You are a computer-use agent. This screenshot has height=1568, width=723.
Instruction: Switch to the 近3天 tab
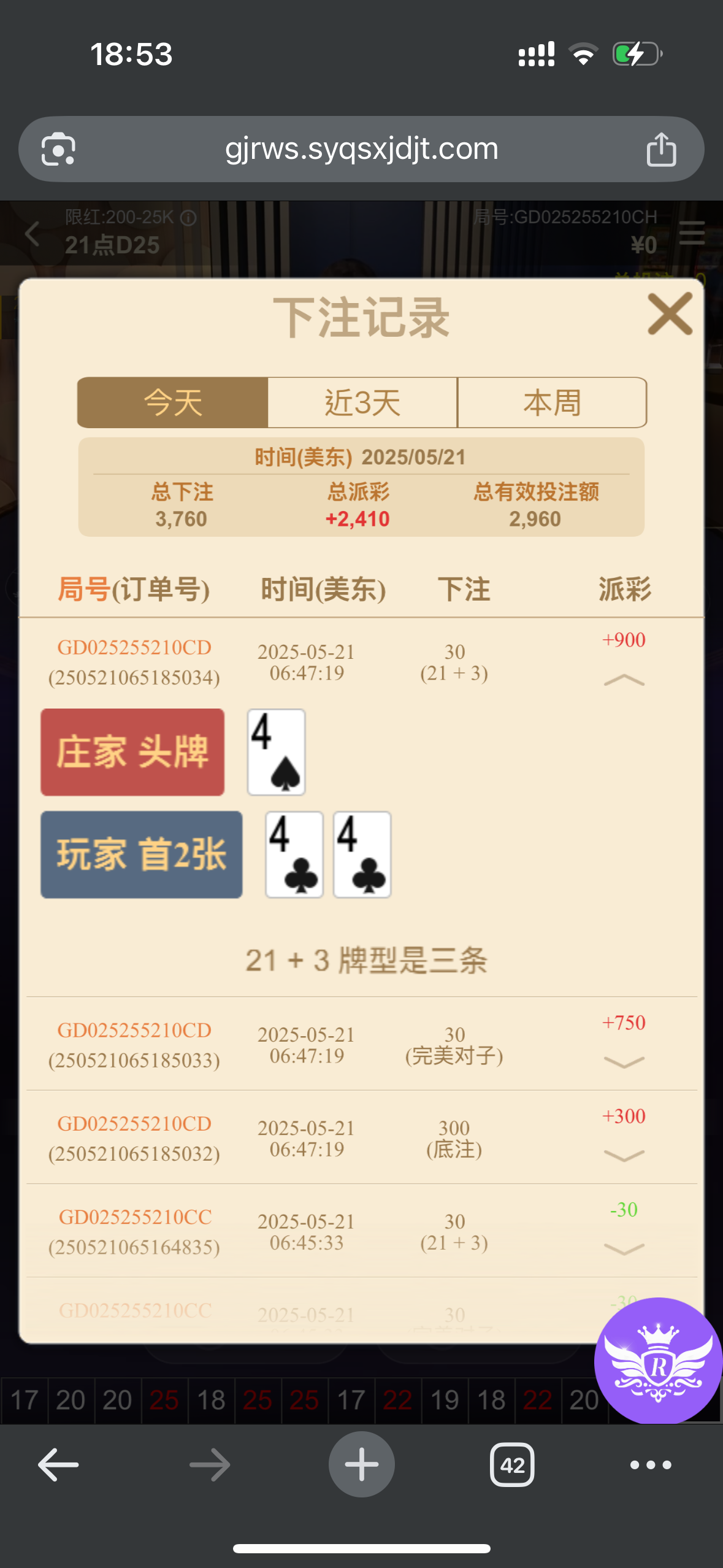point(362,403)
